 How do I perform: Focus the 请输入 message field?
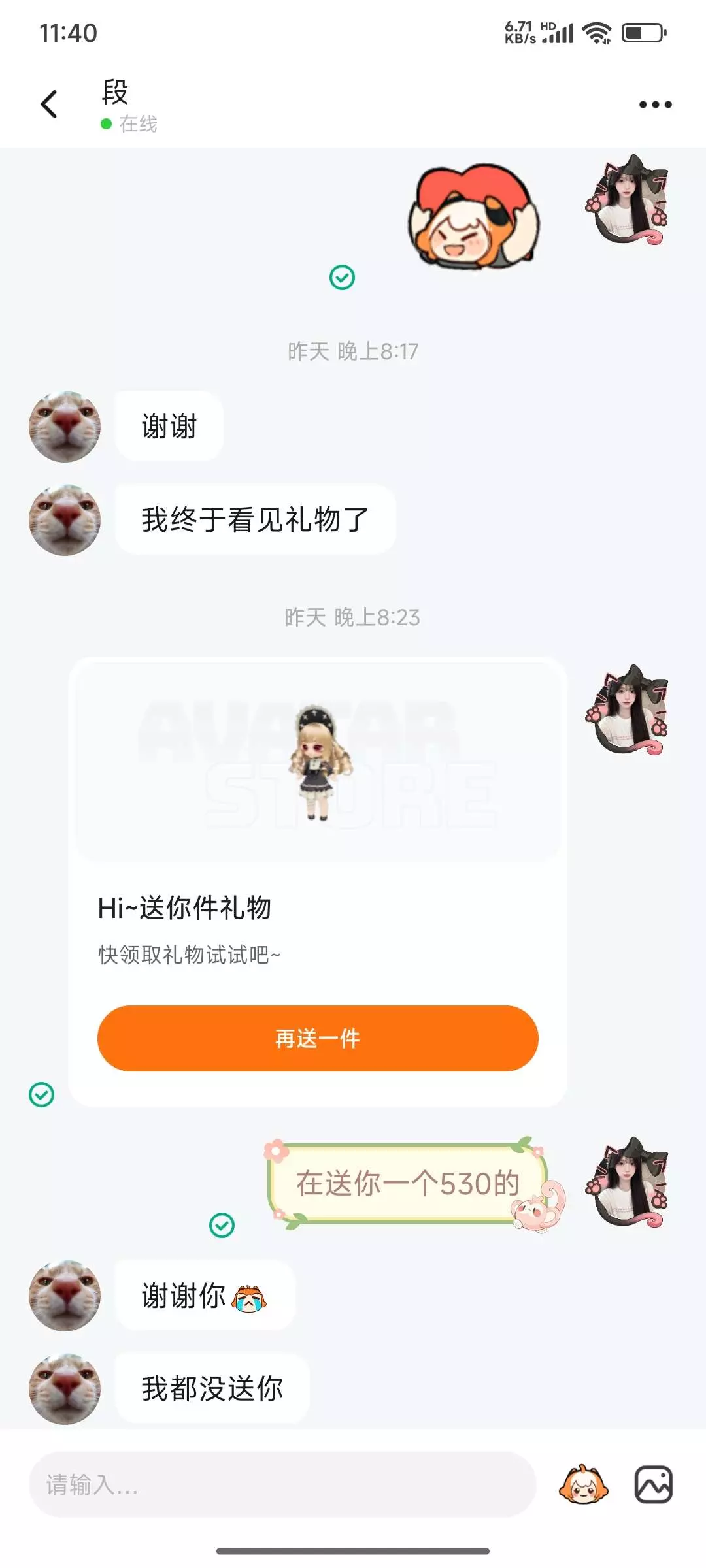coord(282,1484)
